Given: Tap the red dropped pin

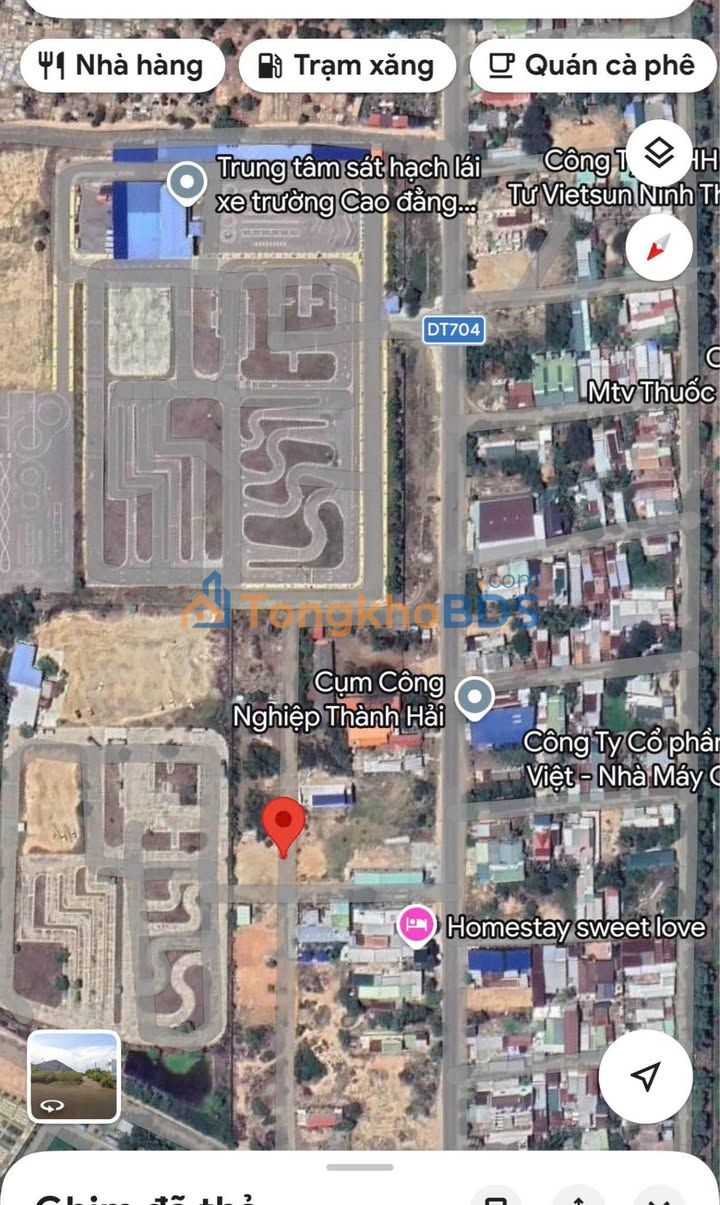Looking at the screenshot, I should pos(283,828).
